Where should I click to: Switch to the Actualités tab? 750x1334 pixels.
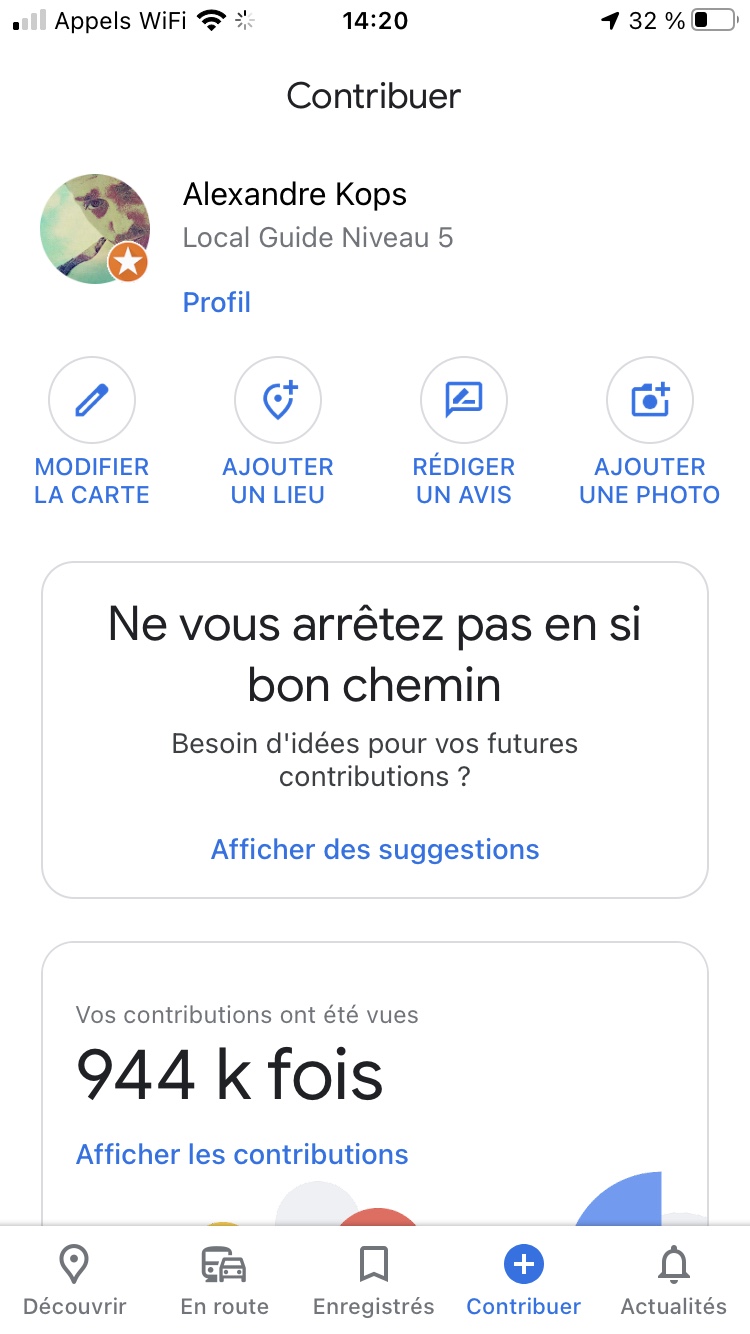coord(674,1280)
